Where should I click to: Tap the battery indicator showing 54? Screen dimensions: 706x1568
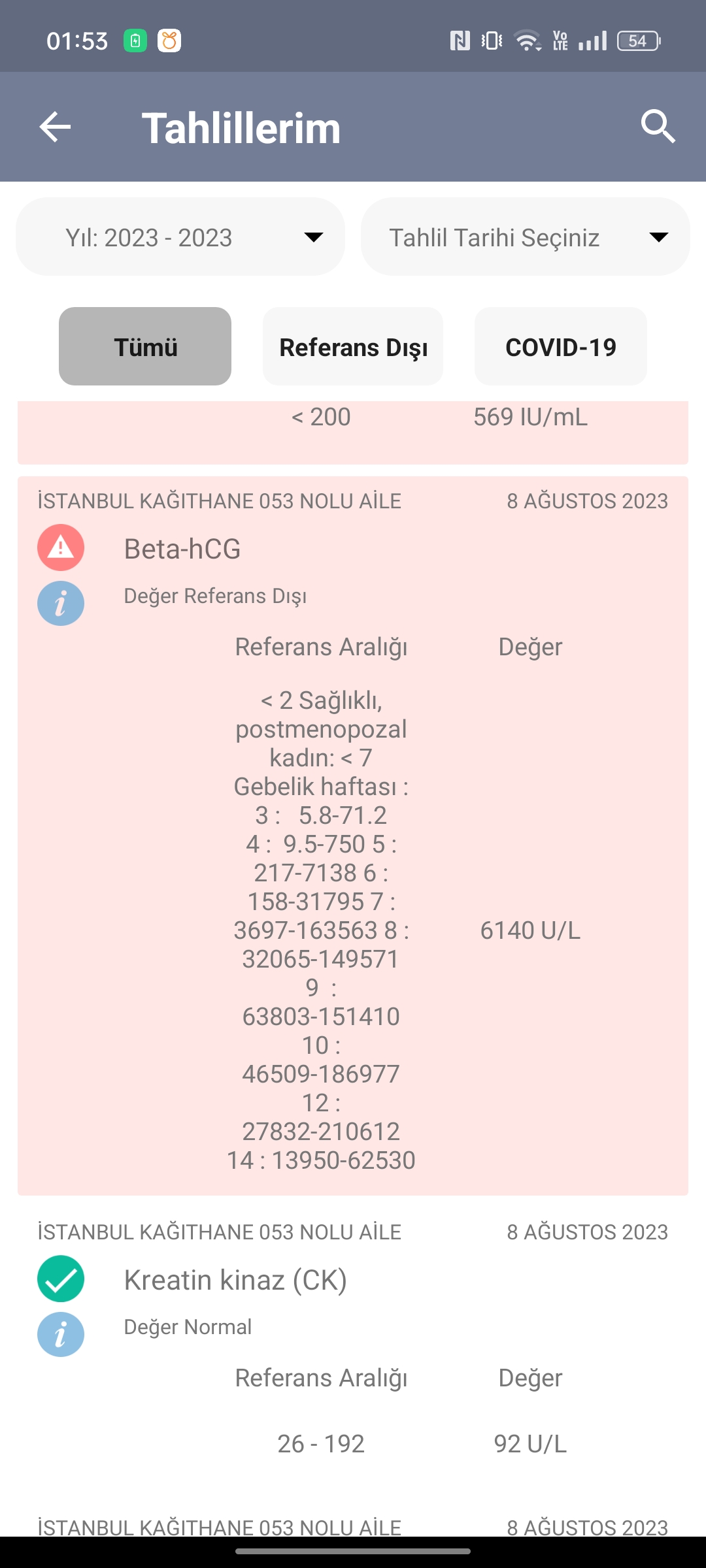(x=635, y=41)
